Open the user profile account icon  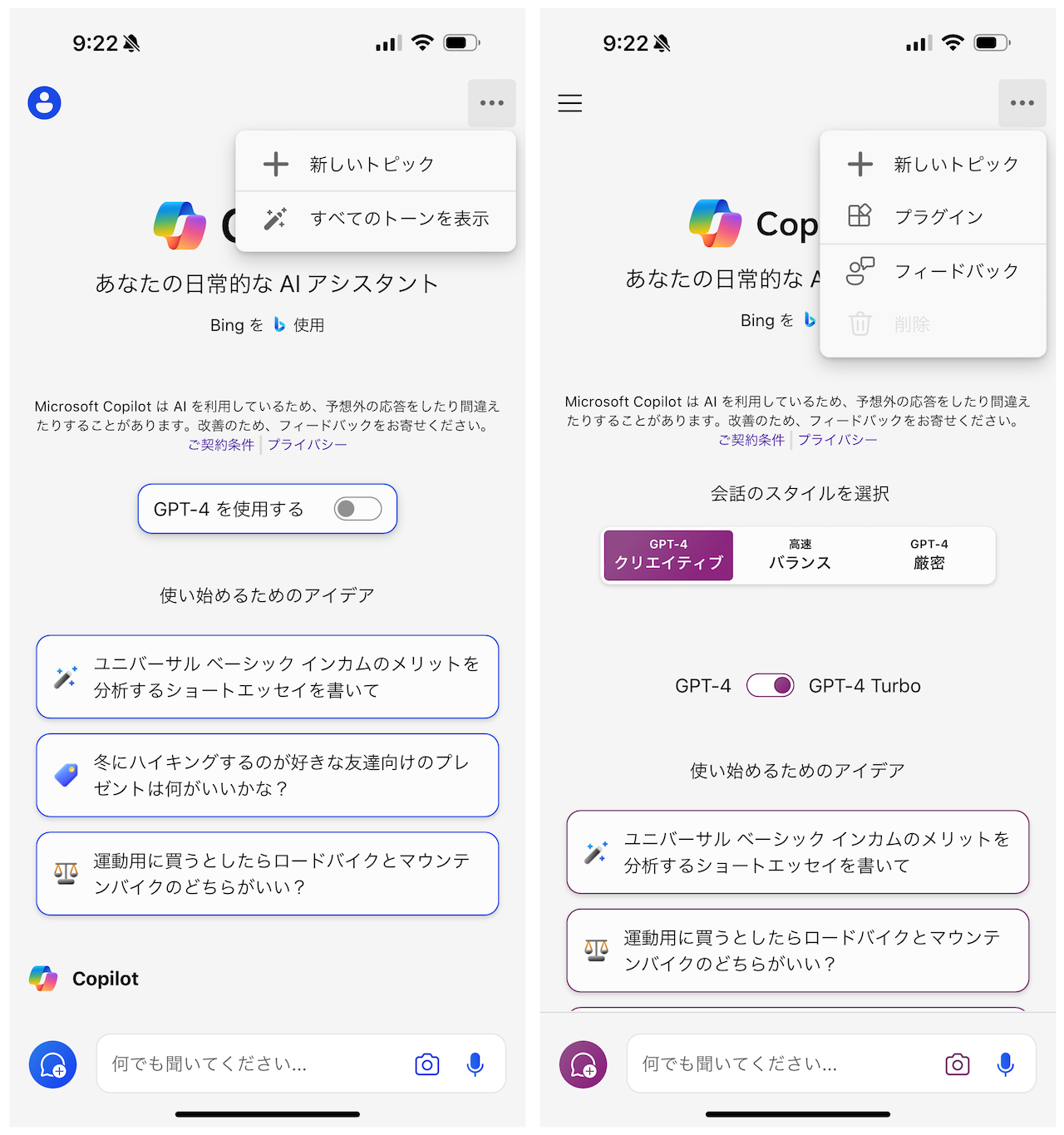pos(44,102)
